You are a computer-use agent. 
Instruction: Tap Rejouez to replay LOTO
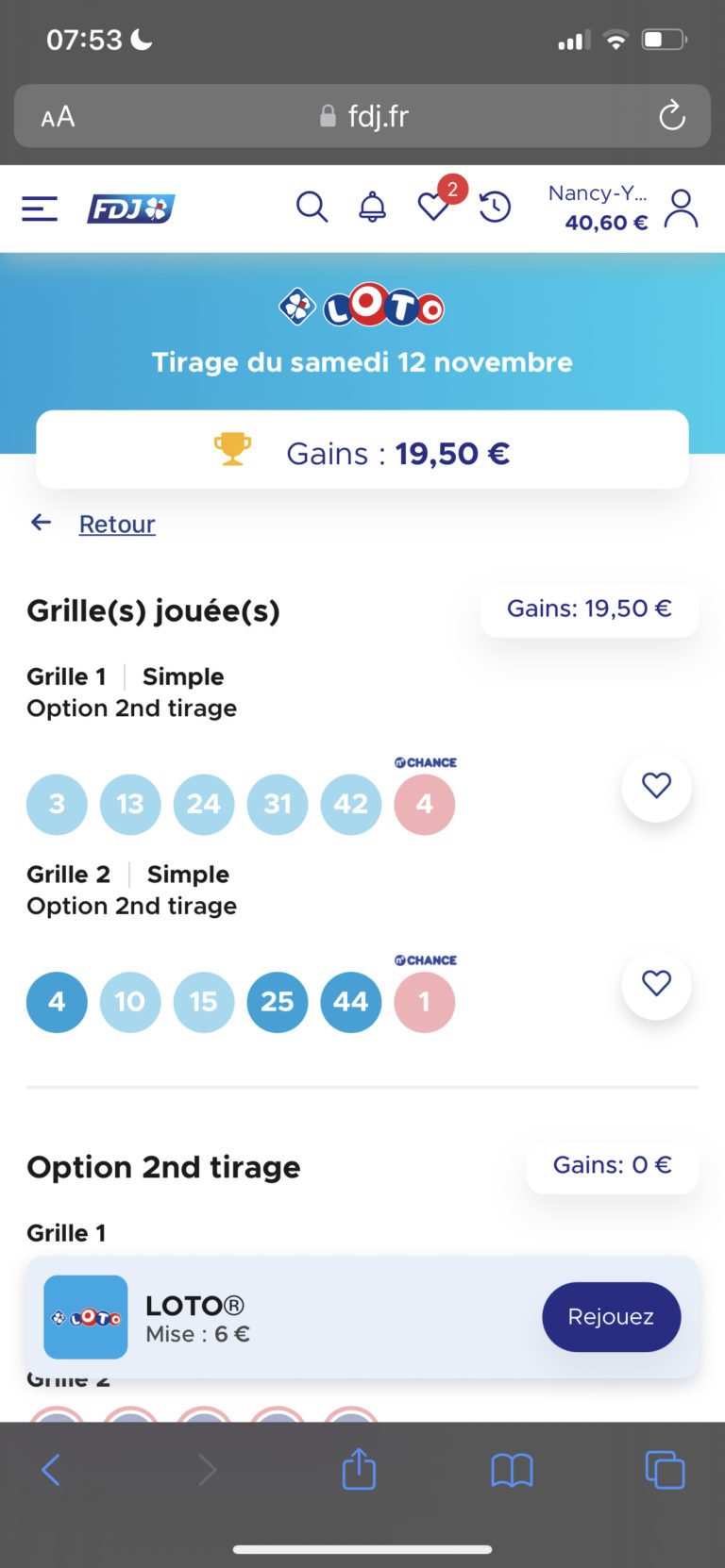tap(611, 1317)
